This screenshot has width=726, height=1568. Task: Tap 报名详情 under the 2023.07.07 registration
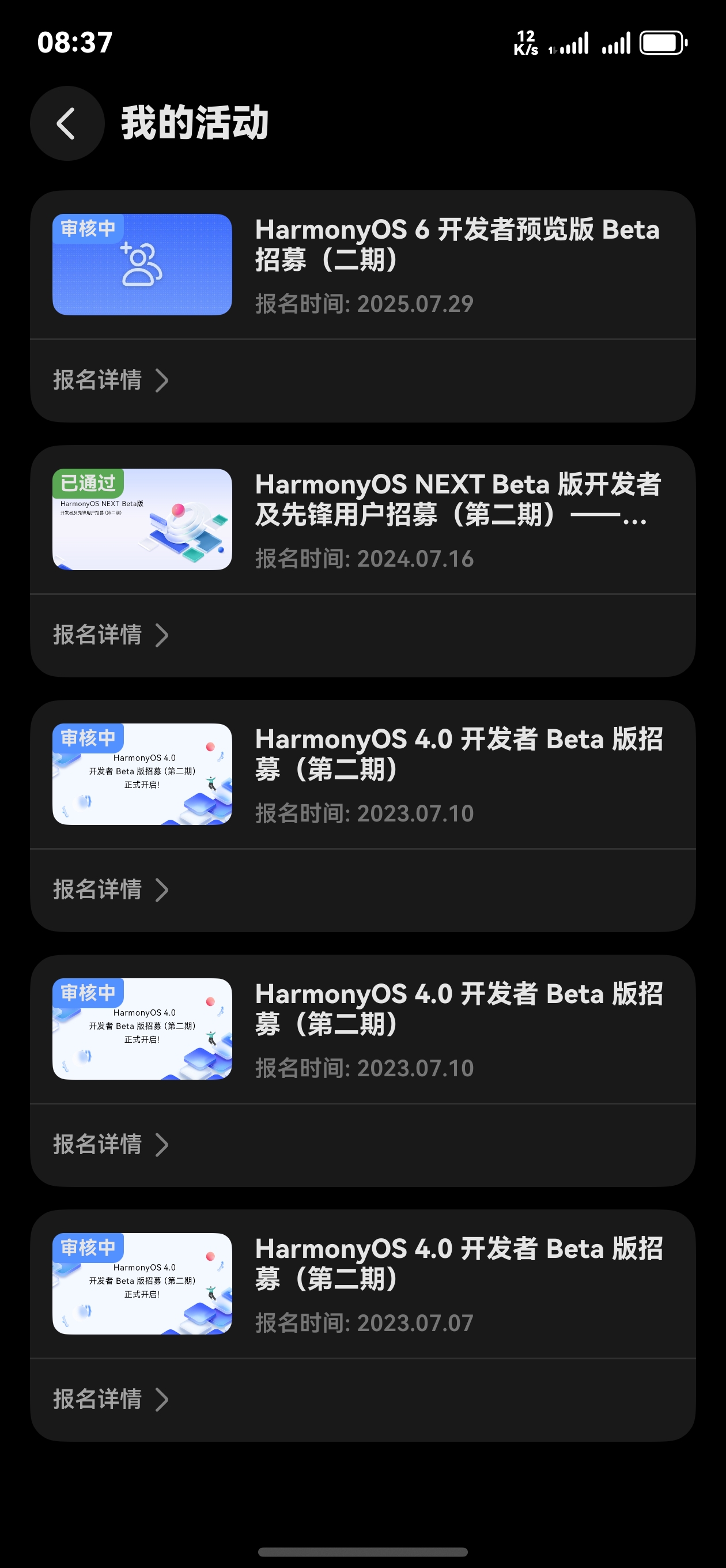coord(111,1400)
